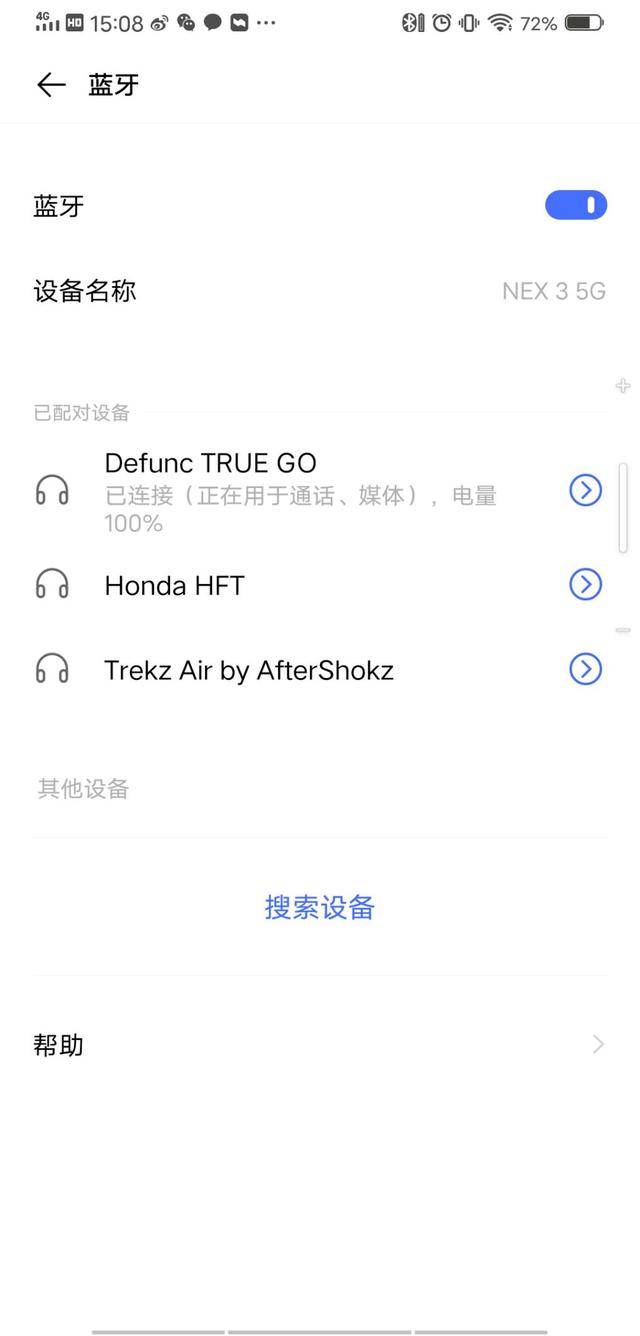Open details arrow for Defunc TRUE GO

pyautogui.click(x=585, y=490)
